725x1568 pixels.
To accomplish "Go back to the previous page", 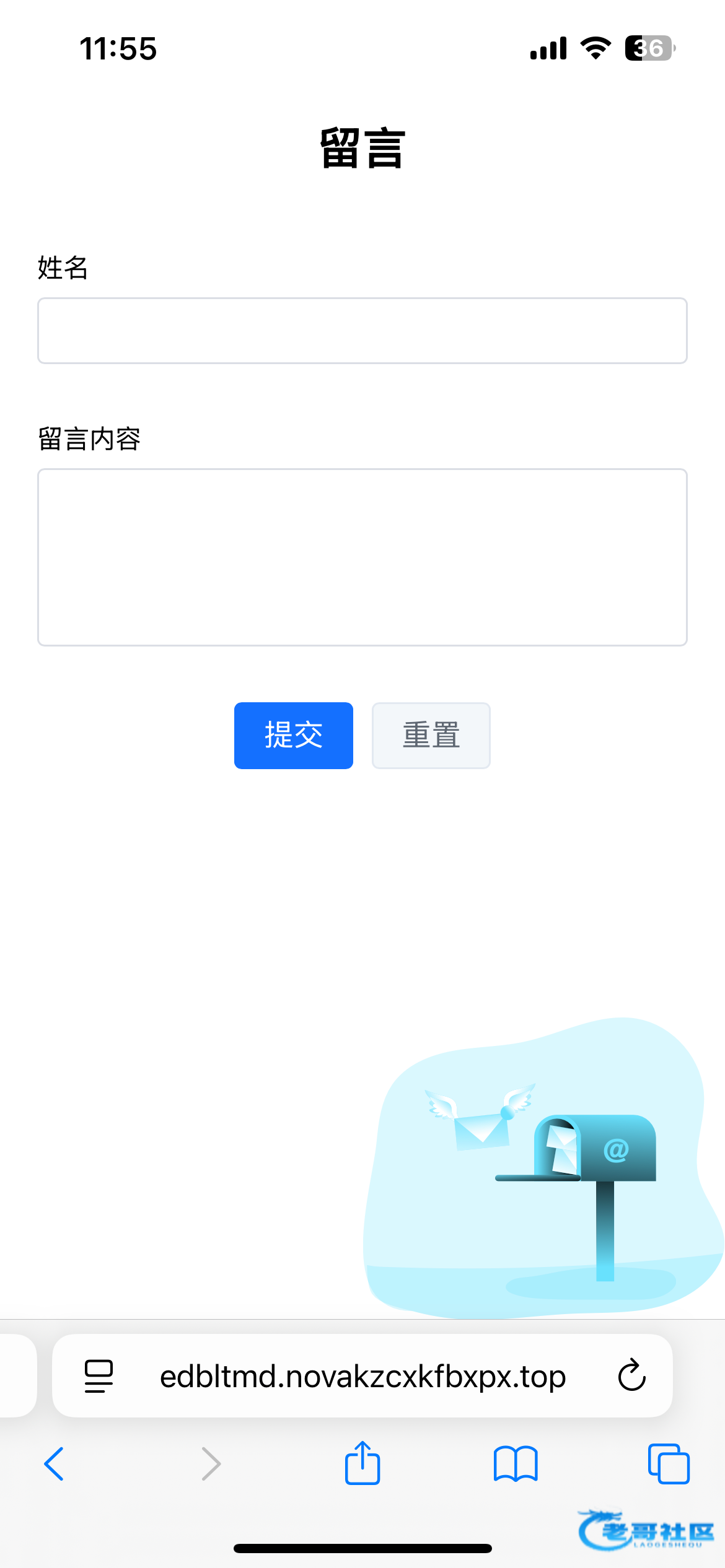I will pyautogui.click(x=55, y=1464).
